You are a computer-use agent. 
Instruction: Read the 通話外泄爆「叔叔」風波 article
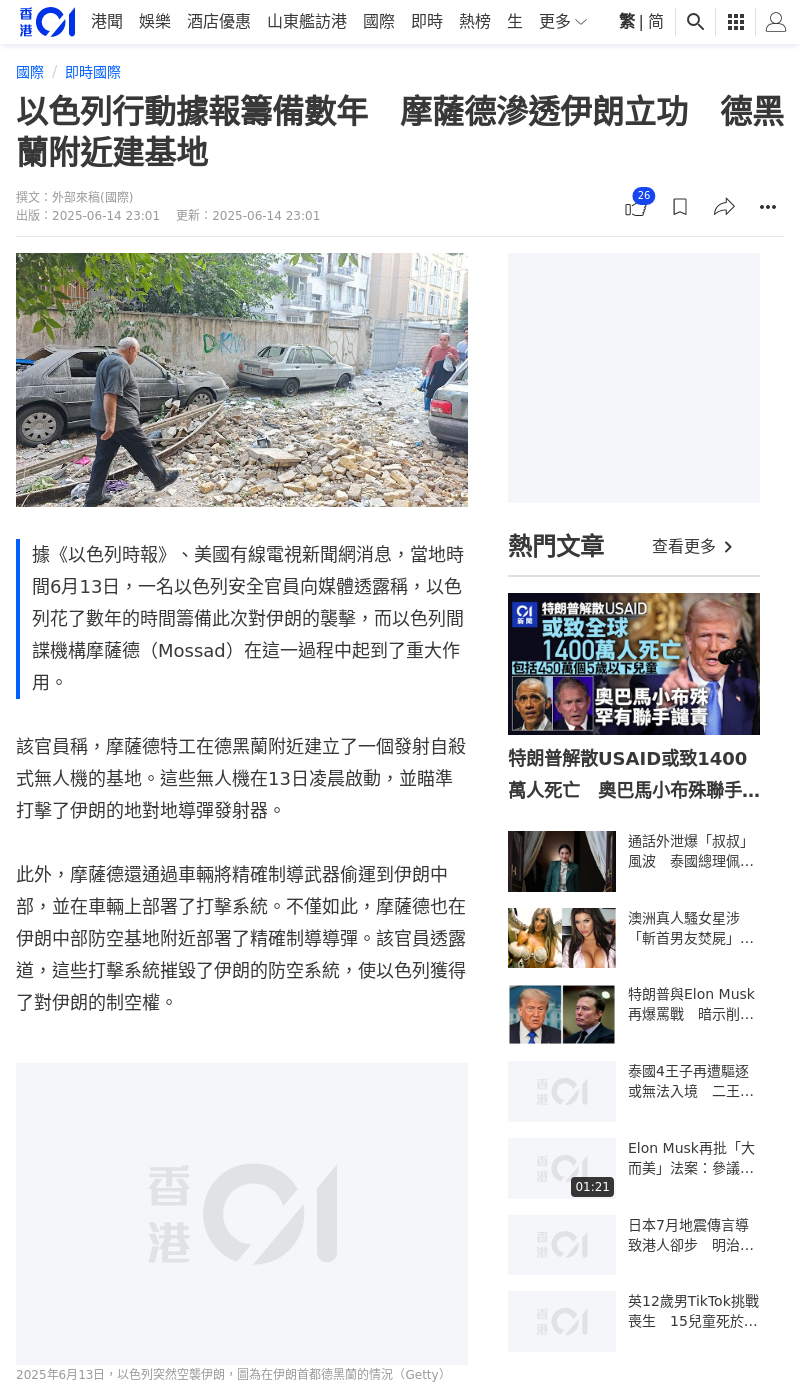(x=691, y=851)
